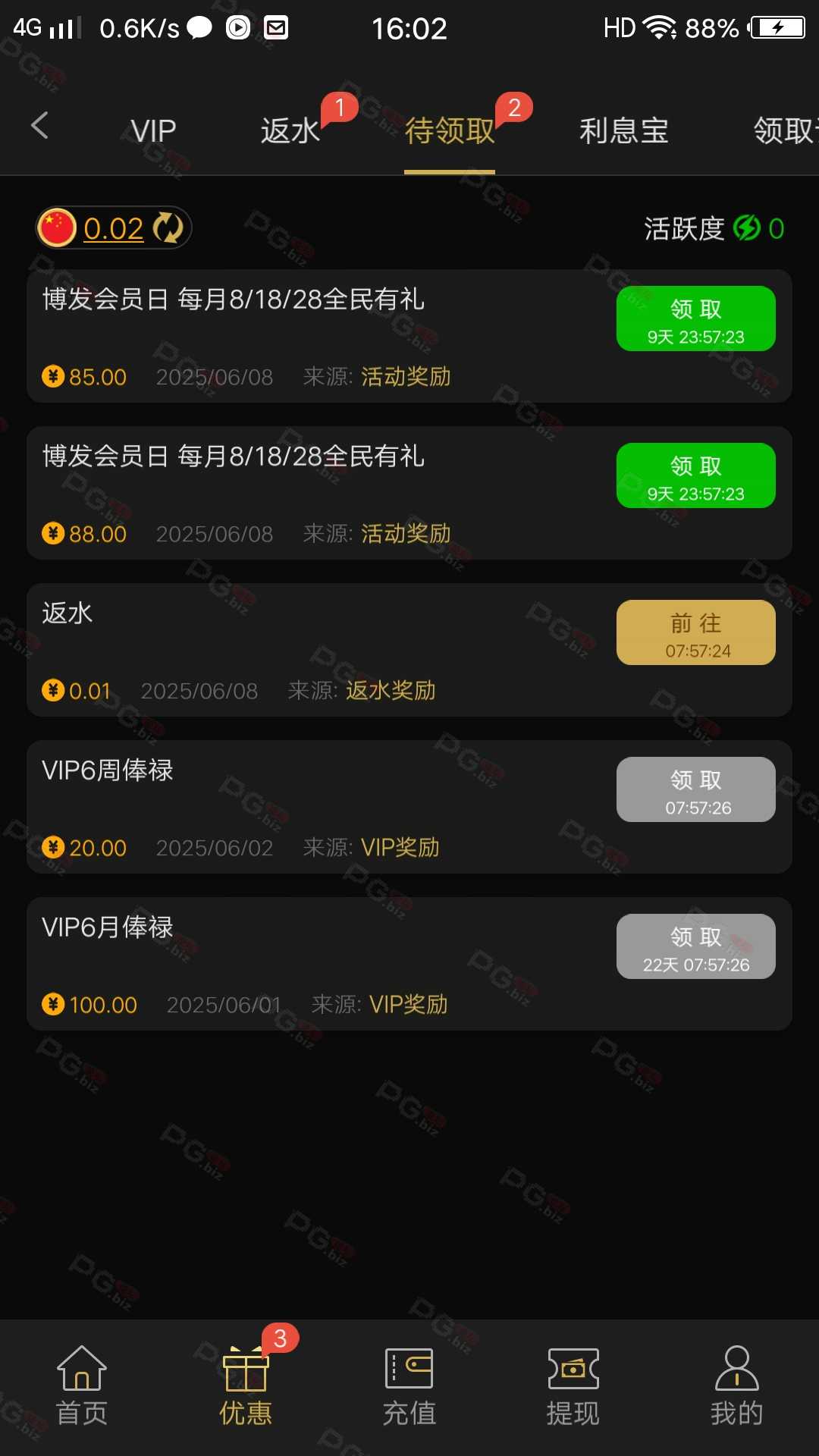Screen dimensions: 819x1456
Task: Open the 优惠 promotions tab
Action: coord(246,1386)
